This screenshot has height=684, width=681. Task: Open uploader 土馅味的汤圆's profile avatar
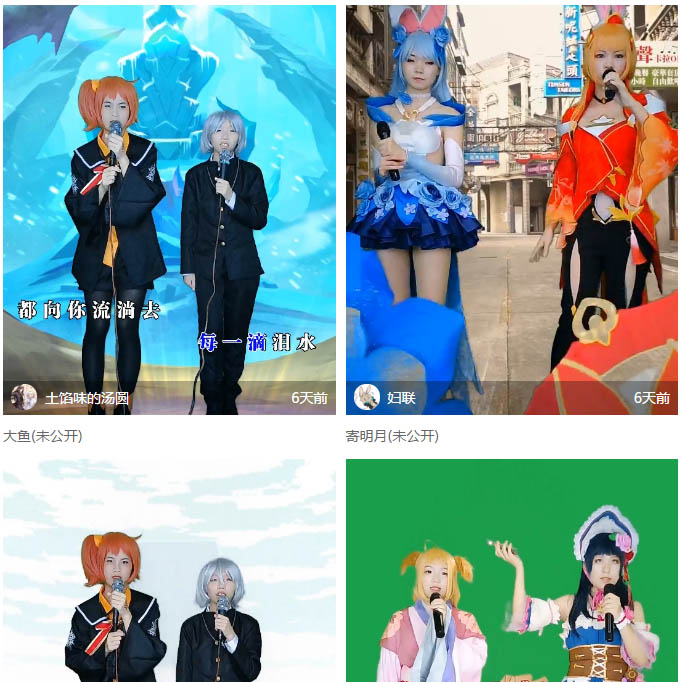tap(24, 397)
